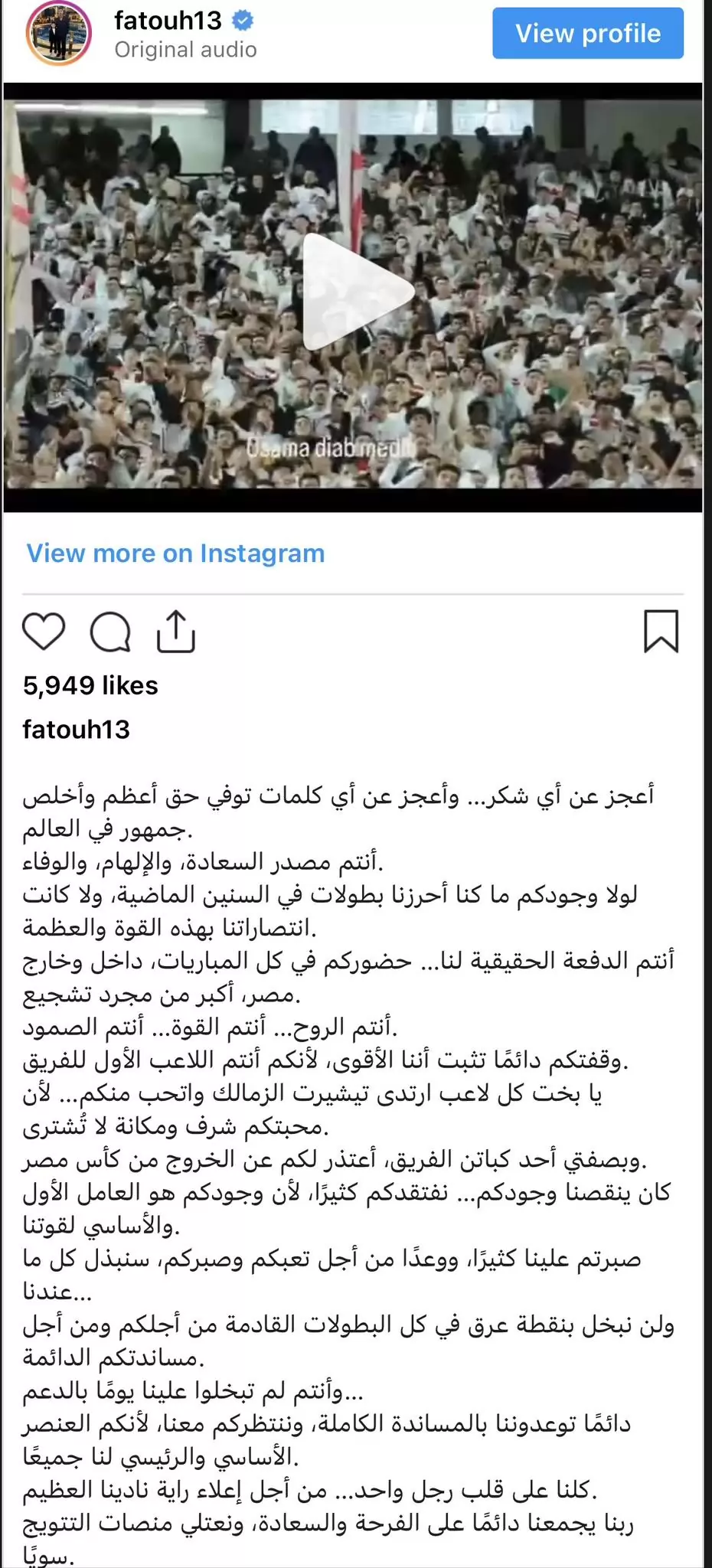Tap the heart outline below the video
This screenshot has height=1568, width=712.
click(x=45, y=632)
